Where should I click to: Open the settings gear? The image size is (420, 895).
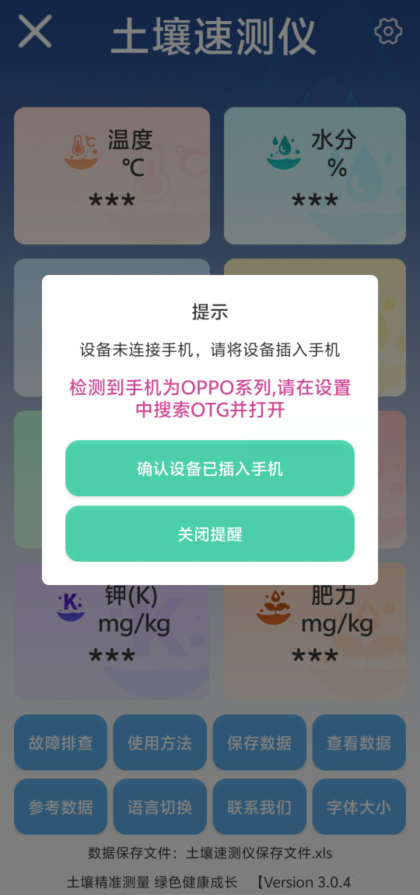point(389,31)
